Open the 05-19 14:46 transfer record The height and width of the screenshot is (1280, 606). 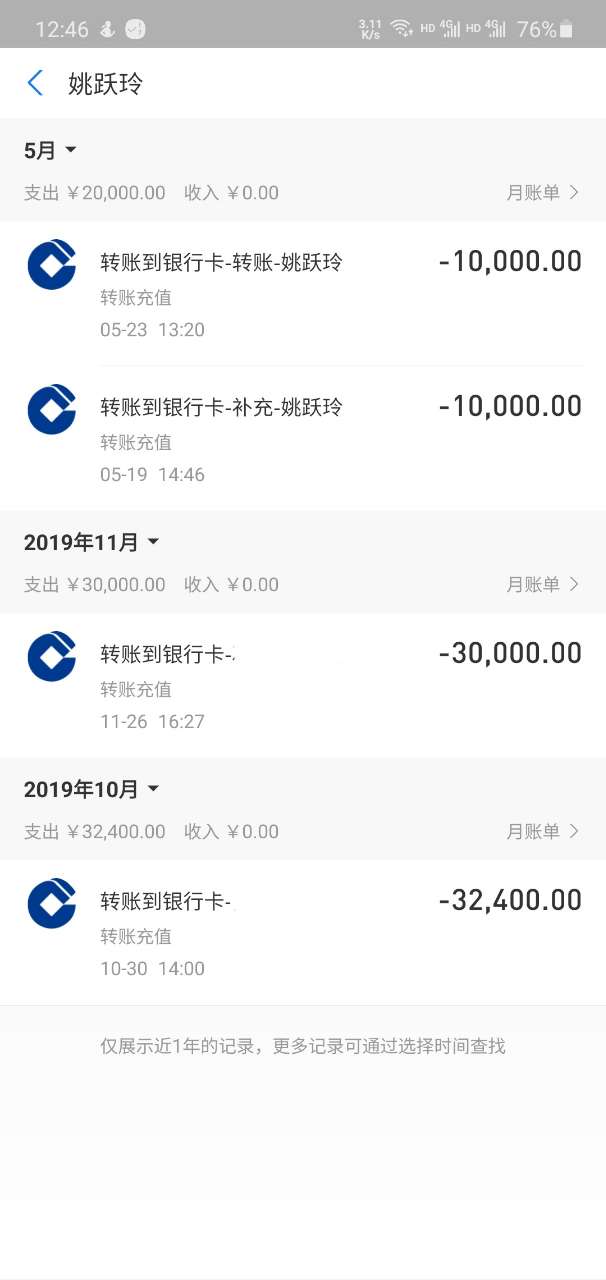tap(303, 440)
